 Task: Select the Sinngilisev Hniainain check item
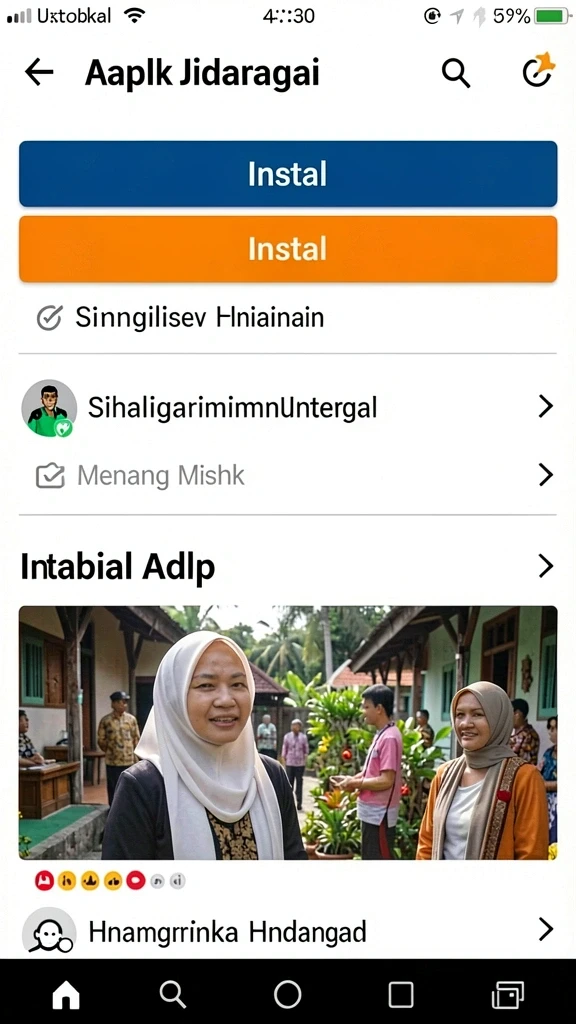(x=180, y=318)
